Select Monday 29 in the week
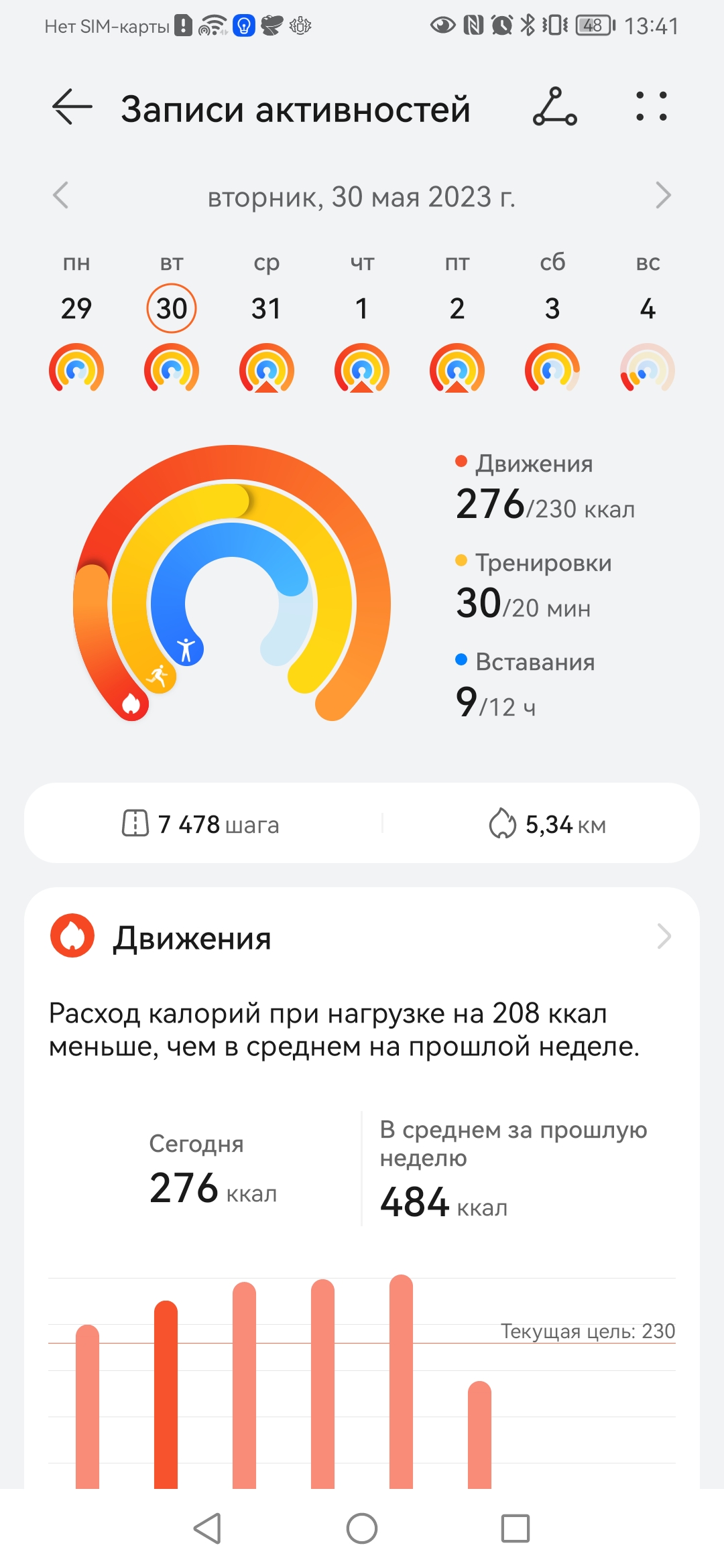Screen dimensions: 724x1568 click(76, 309)
